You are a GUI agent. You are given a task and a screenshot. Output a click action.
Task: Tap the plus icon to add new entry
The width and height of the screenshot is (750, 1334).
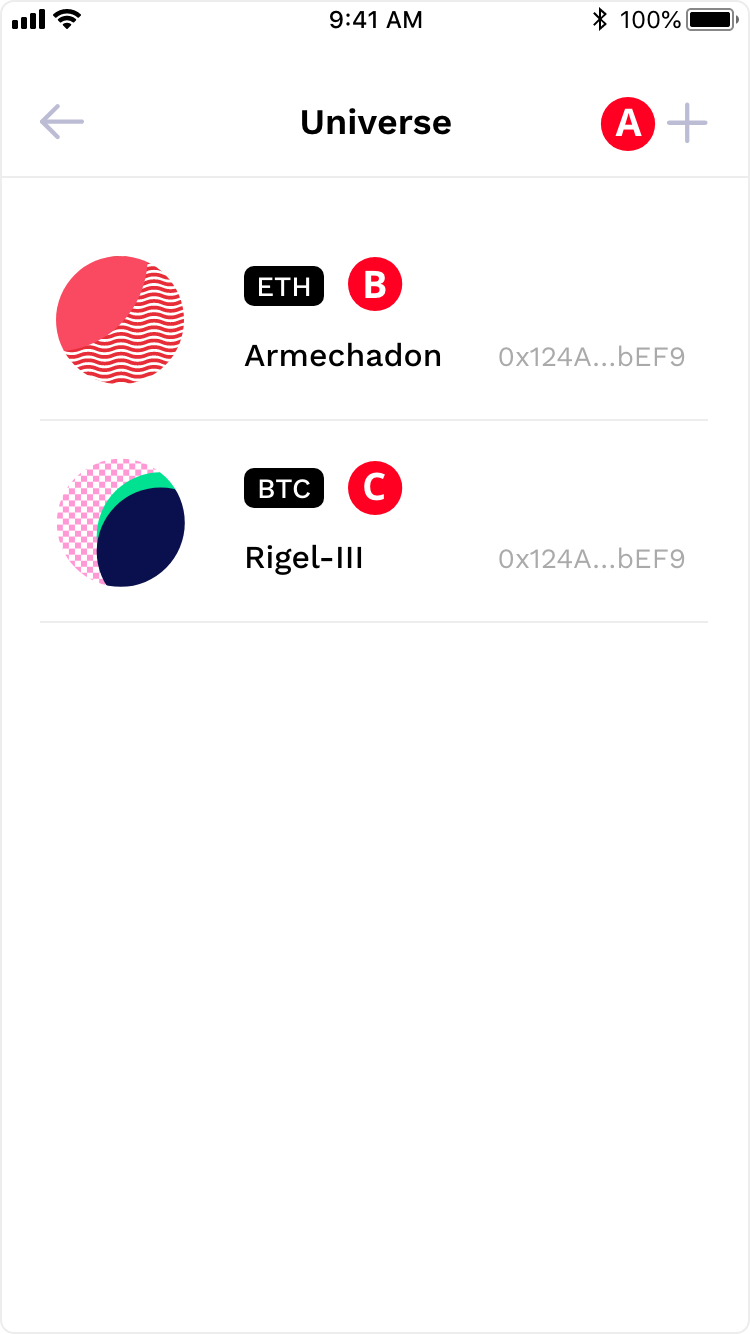point(688,122)
